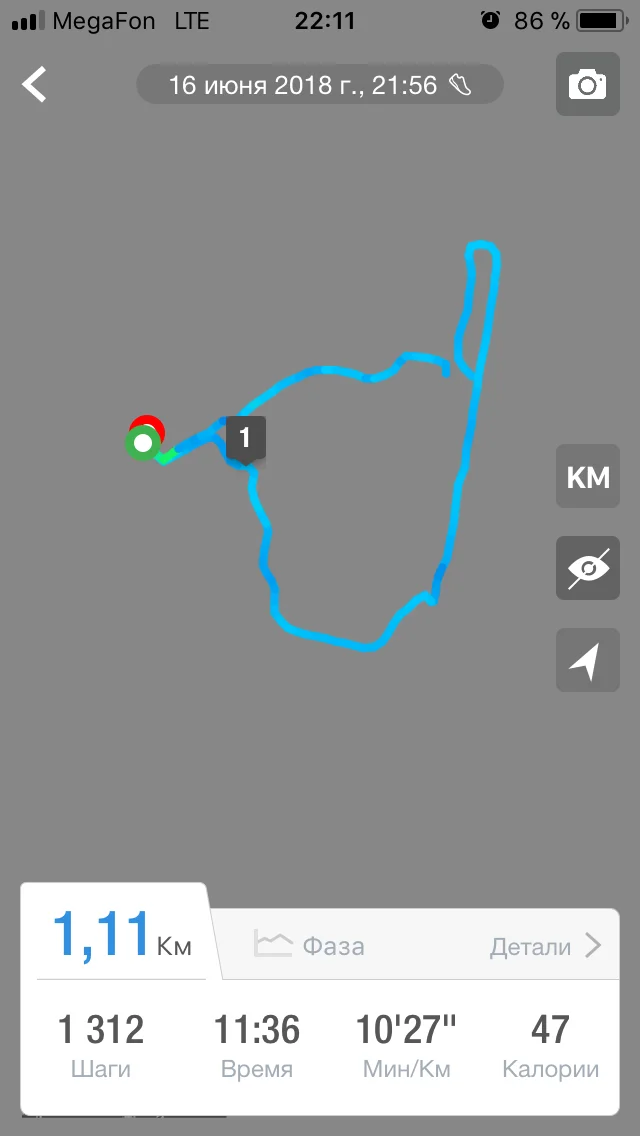Tap the kilometer 1 marker on route
640x1136 pixels.
(x=246, y=439)
